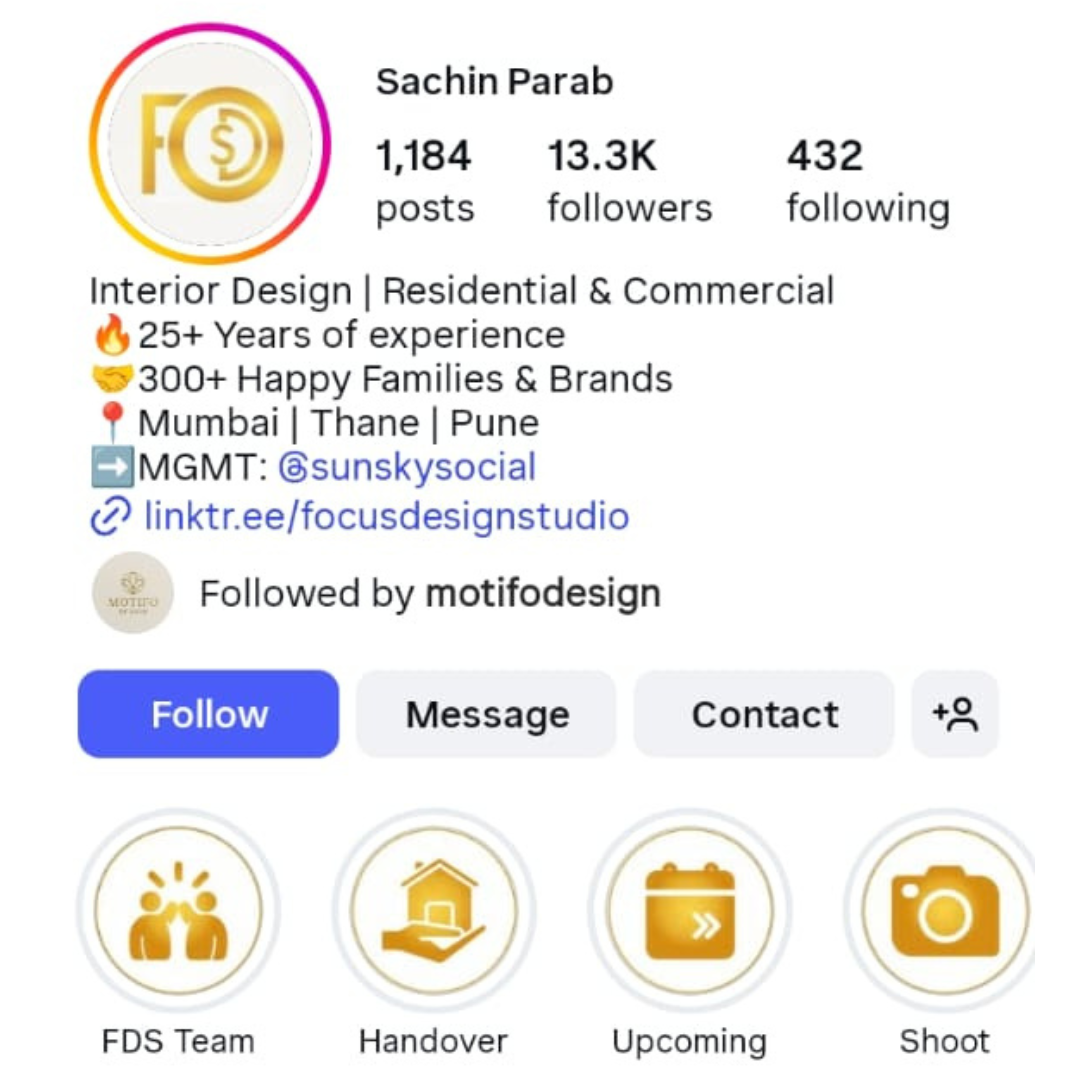Send a message to this profile
This screenshot has height=1080, width=1080.
tap(487, 714)
